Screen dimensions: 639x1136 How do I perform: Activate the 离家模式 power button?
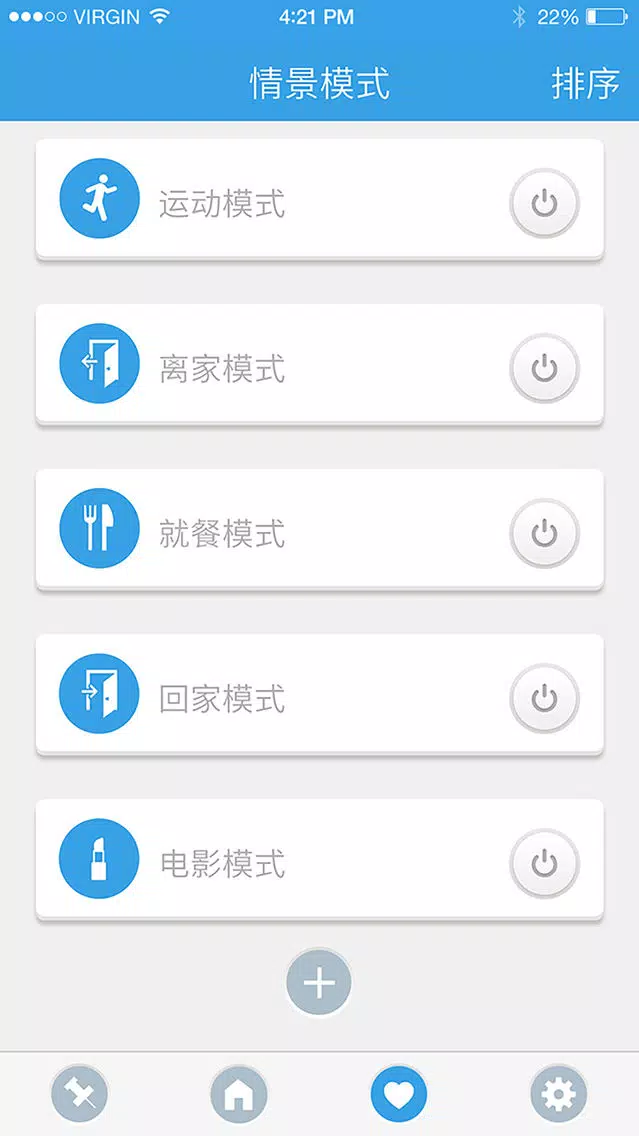544,369
